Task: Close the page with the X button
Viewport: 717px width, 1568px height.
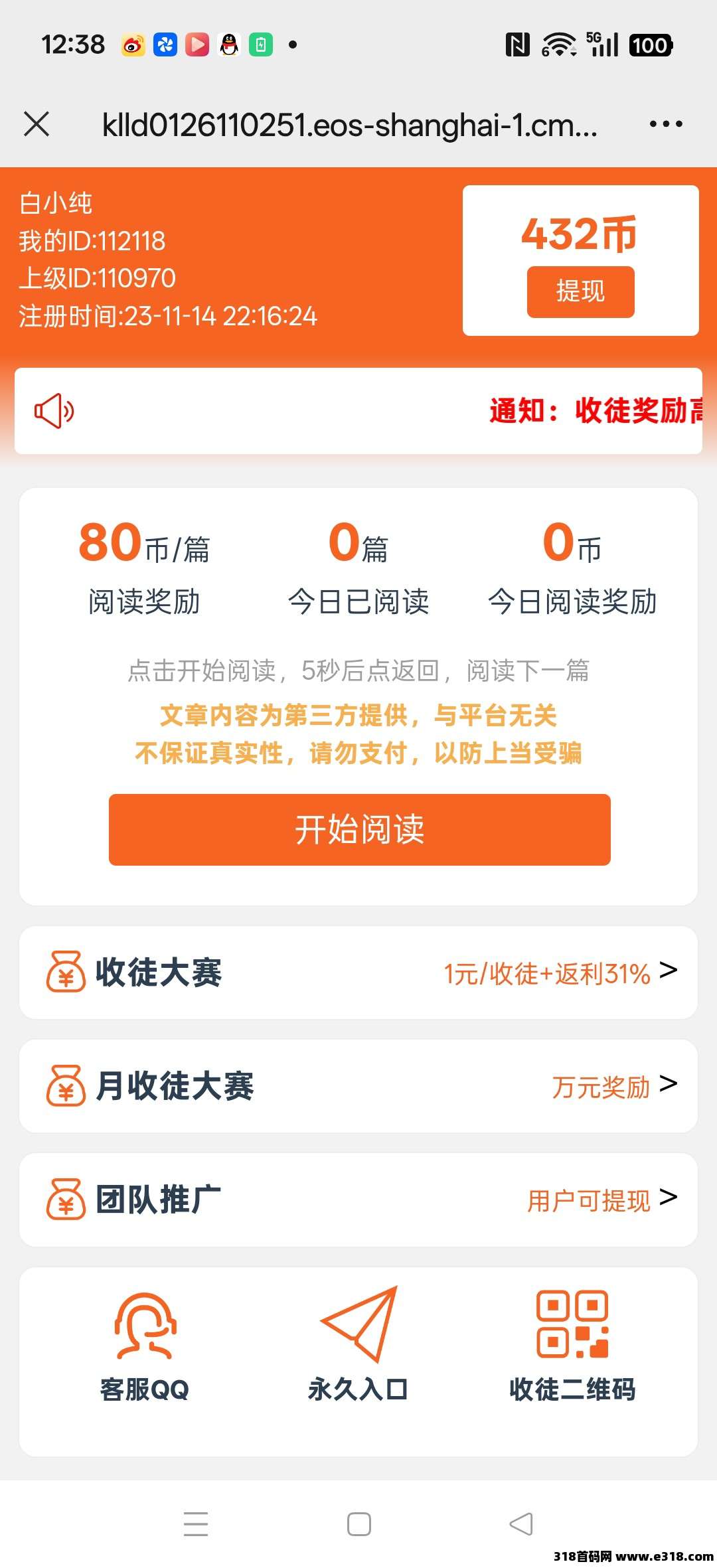Action: 38,123
